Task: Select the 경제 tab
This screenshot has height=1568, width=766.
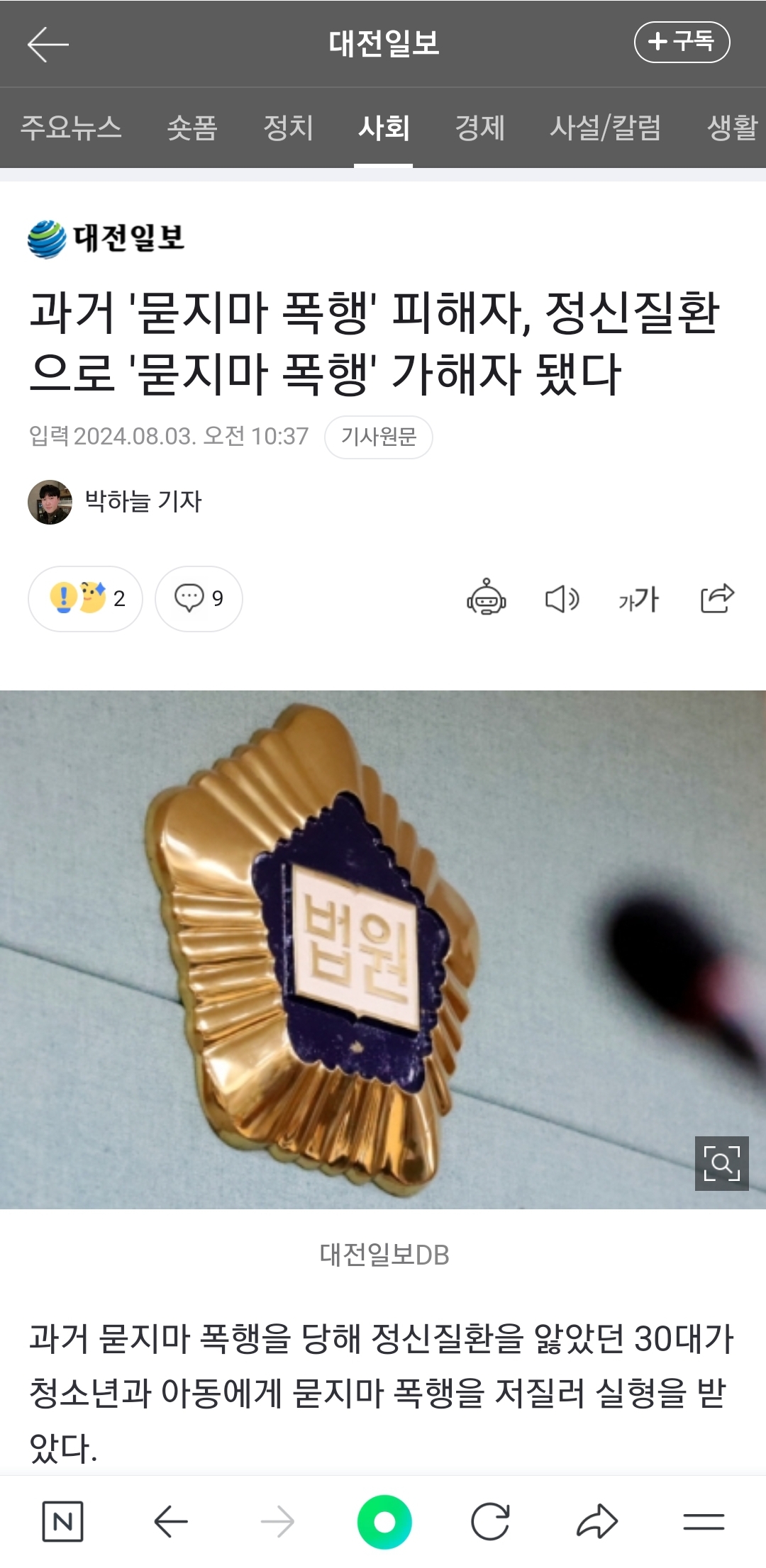Action: click(479, 128)
